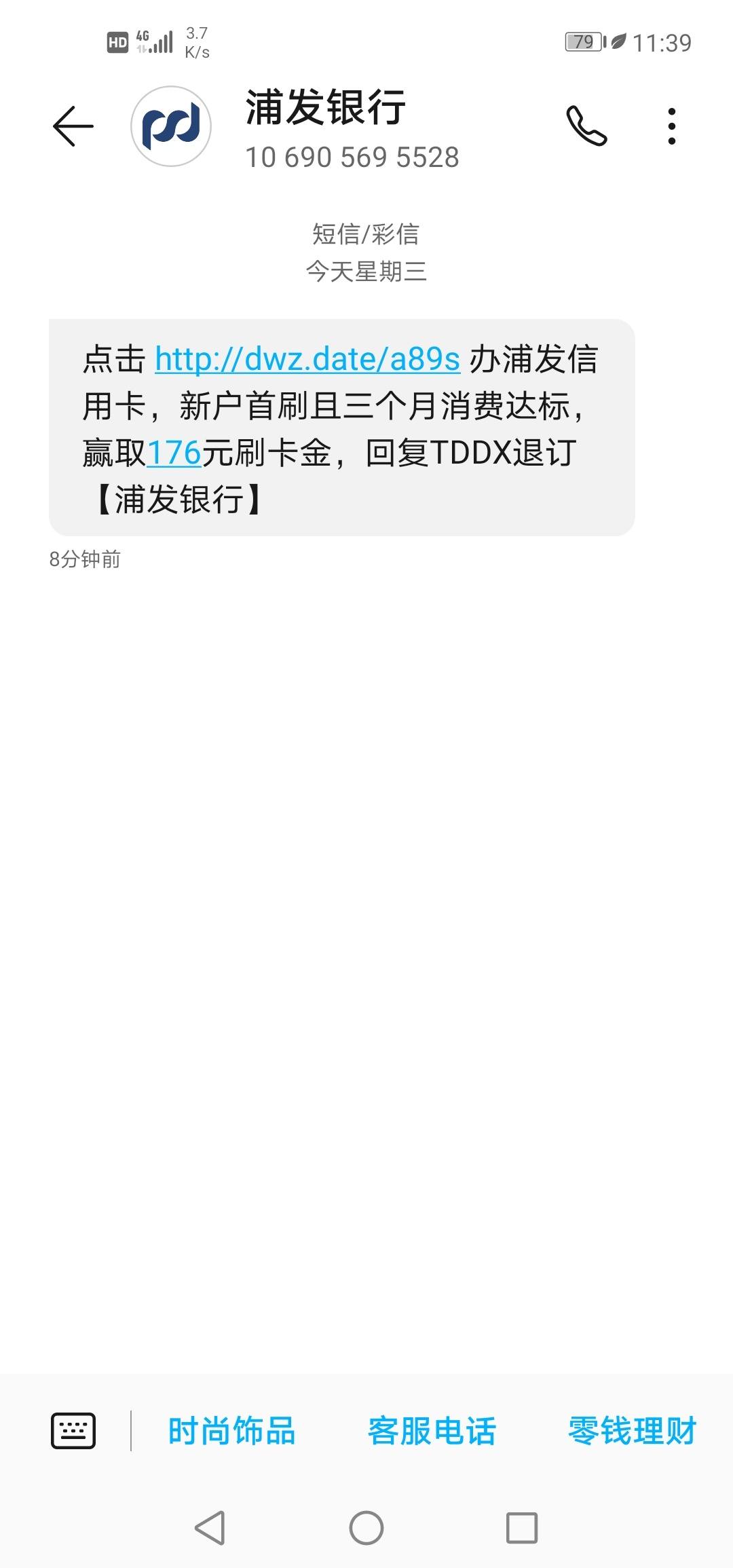The width and height of the screenshot is (733, 1568).
Task: Tap the HD volte icon in status bar
Action: [x=118, y=42]
